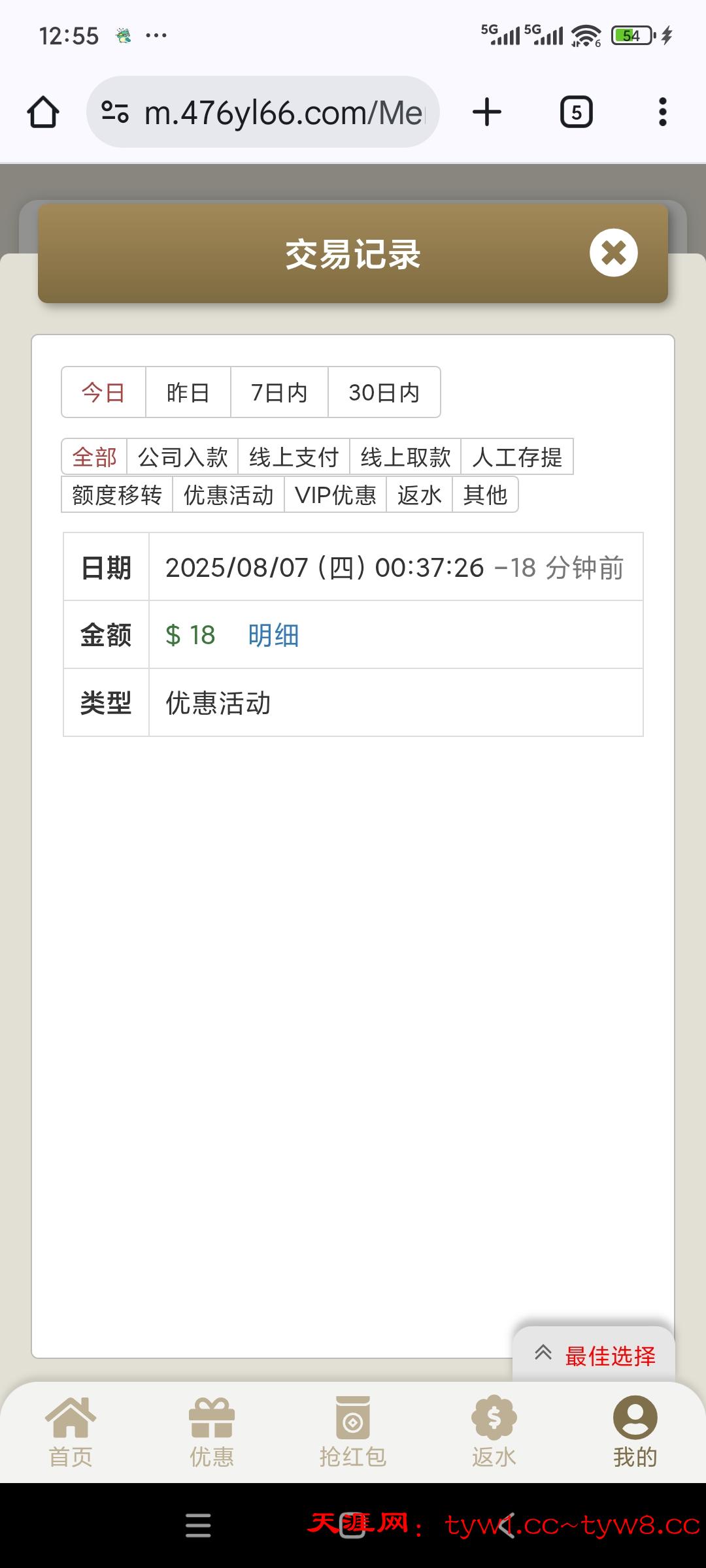Viewport: 706px width, 1568px height.
Task: Filter by 公司入款 transactions
Action: point(183,457)
